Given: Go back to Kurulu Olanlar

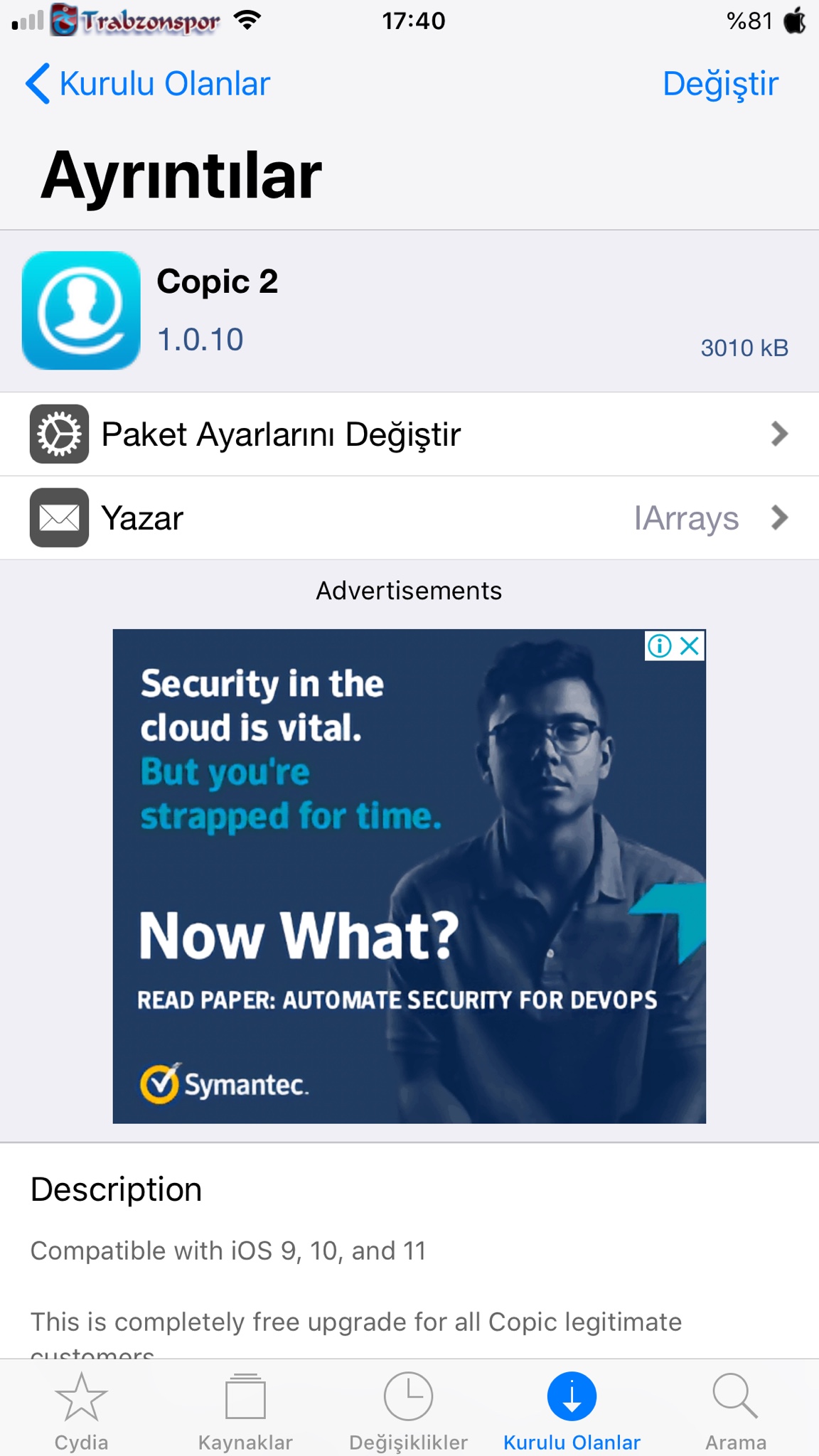Looking at the screenshot, I should (148, 84).
